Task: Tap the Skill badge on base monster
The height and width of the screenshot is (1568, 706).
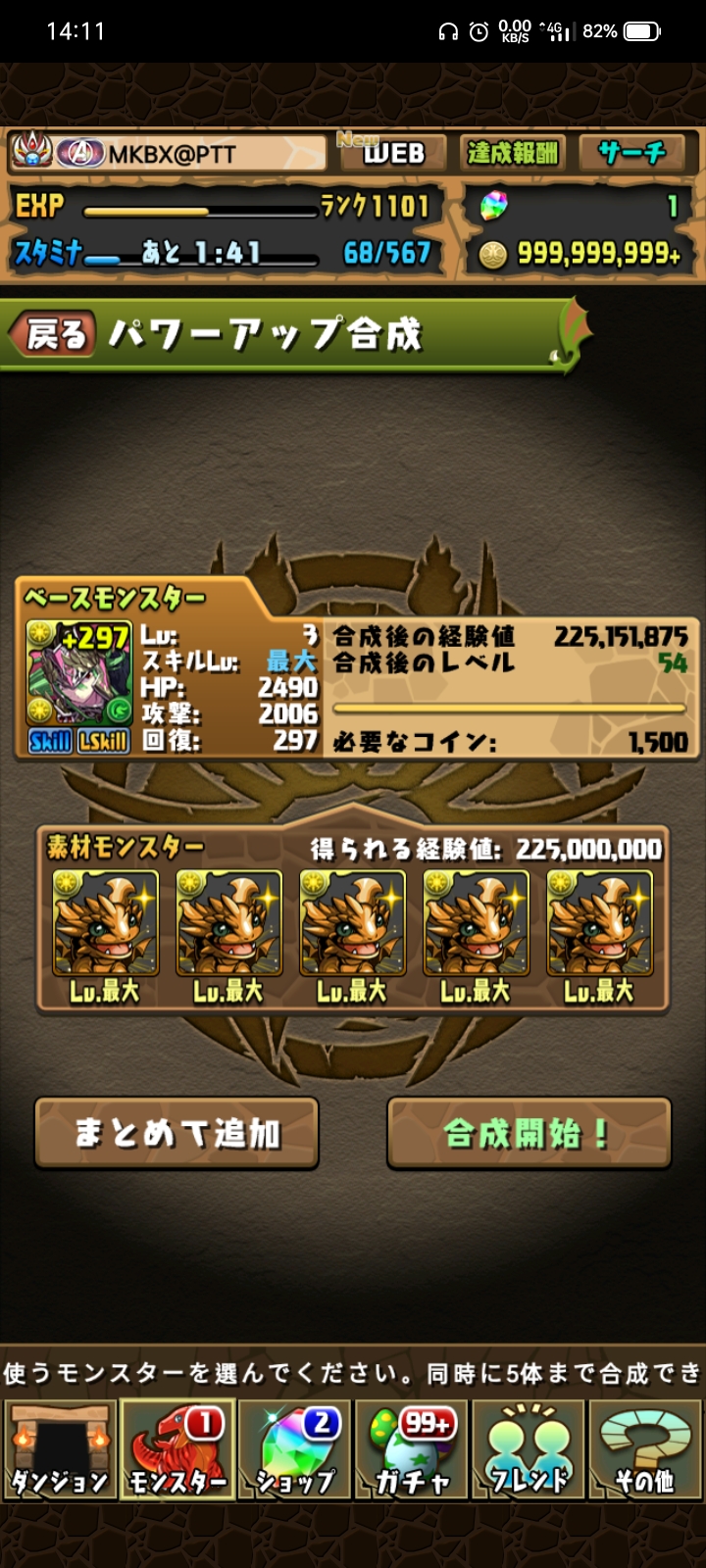Action: pyautogui.click(x=50, y=742)
